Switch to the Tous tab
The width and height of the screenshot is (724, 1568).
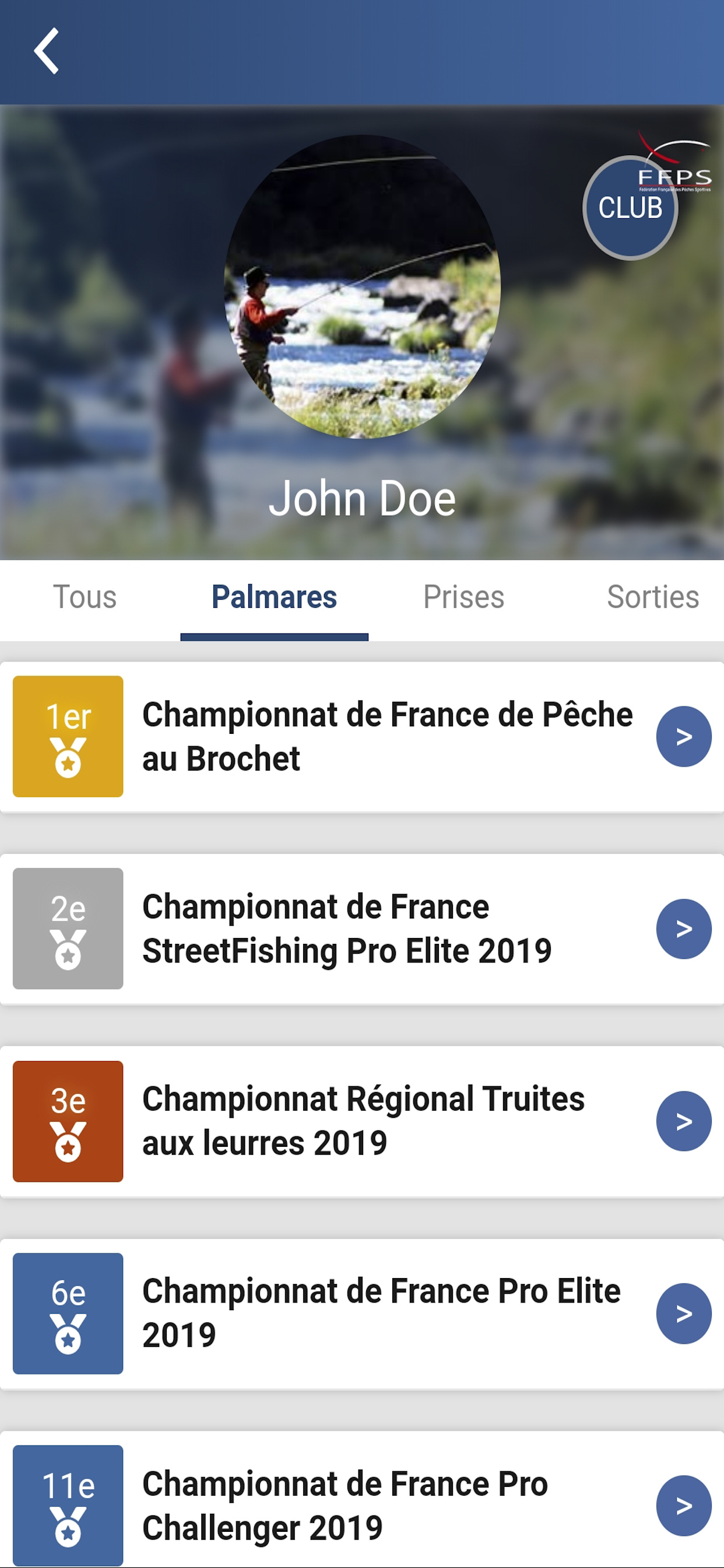point(85,597)
